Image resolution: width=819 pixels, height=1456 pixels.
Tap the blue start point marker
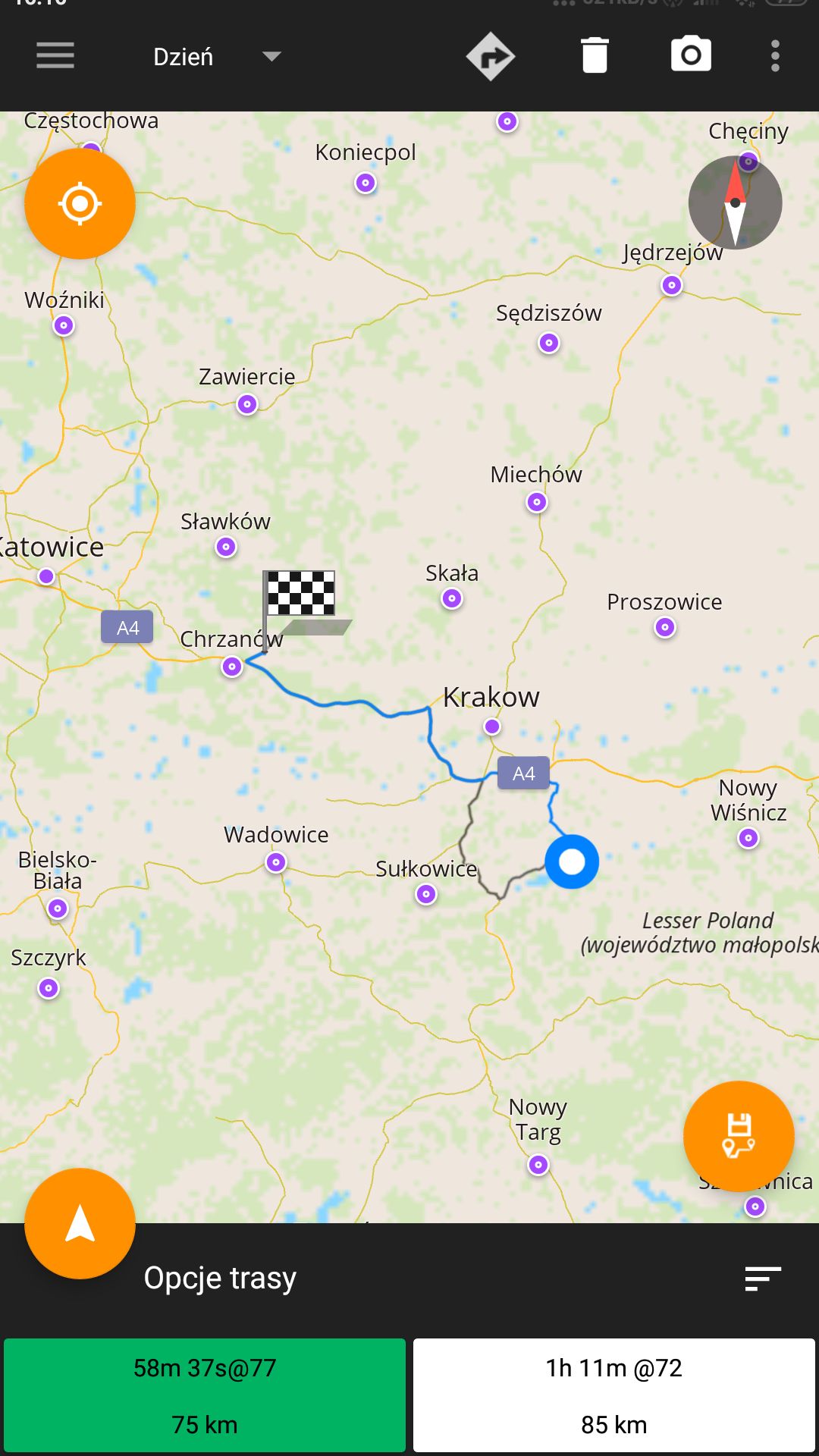tap(572, 861)
